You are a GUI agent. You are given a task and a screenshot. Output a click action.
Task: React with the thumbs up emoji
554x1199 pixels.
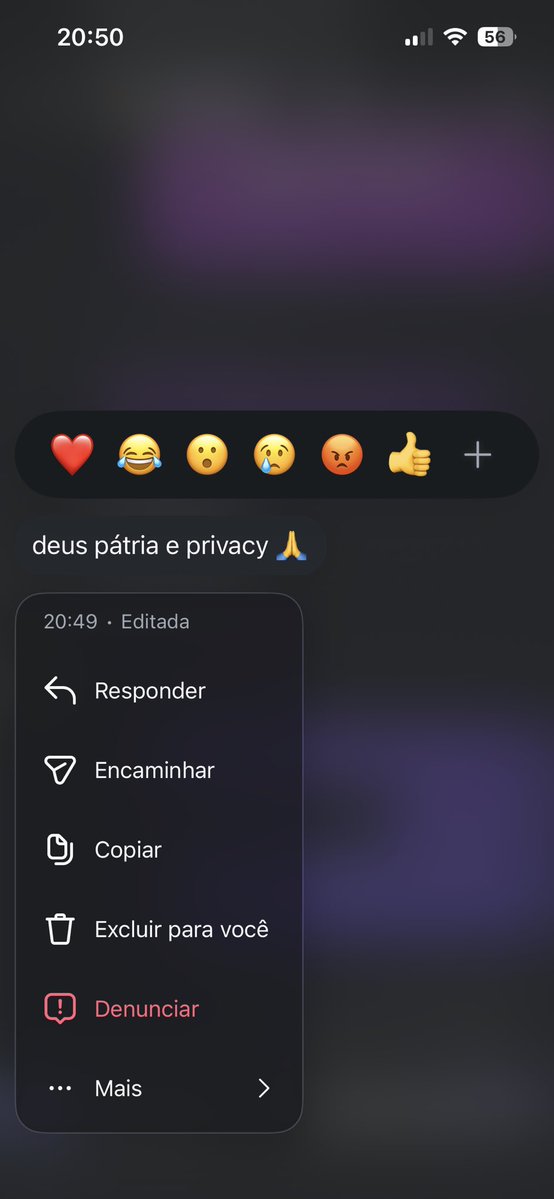pyautogui.click(x=409, y=455)
